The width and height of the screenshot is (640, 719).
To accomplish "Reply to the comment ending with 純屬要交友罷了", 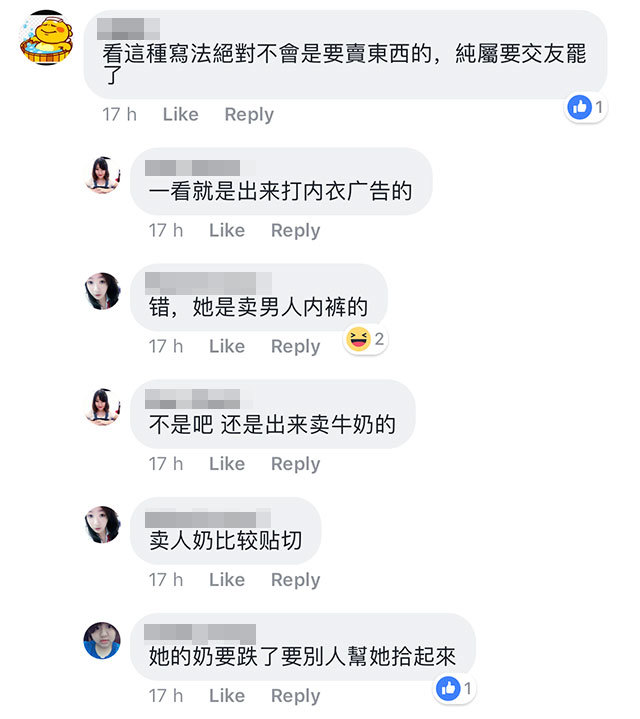I will [248, 114].
